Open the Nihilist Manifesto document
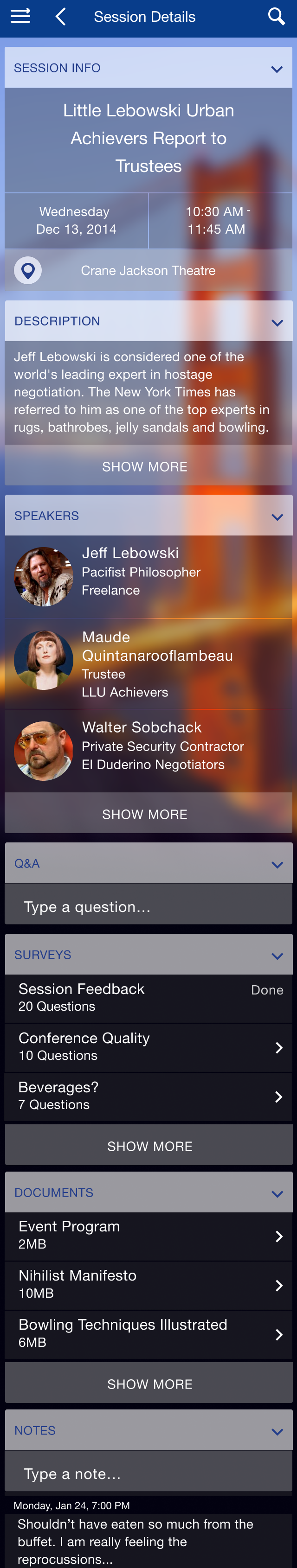This screenshot has height=1568, width=297. (148, 1284)
